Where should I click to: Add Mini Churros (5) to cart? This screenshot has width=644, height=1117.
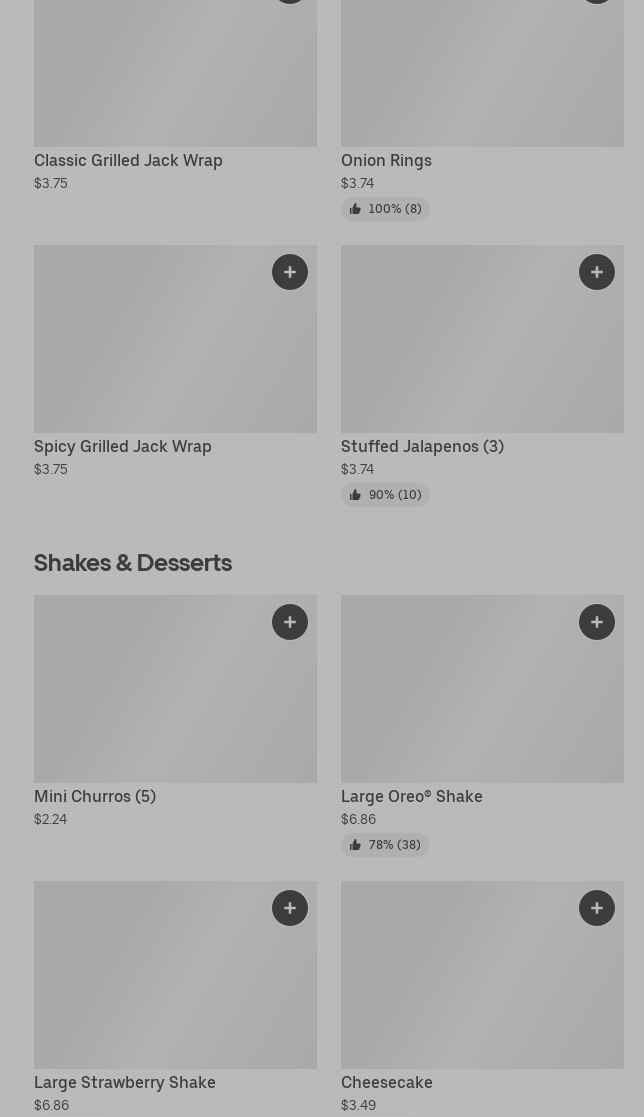click(290, 622)
